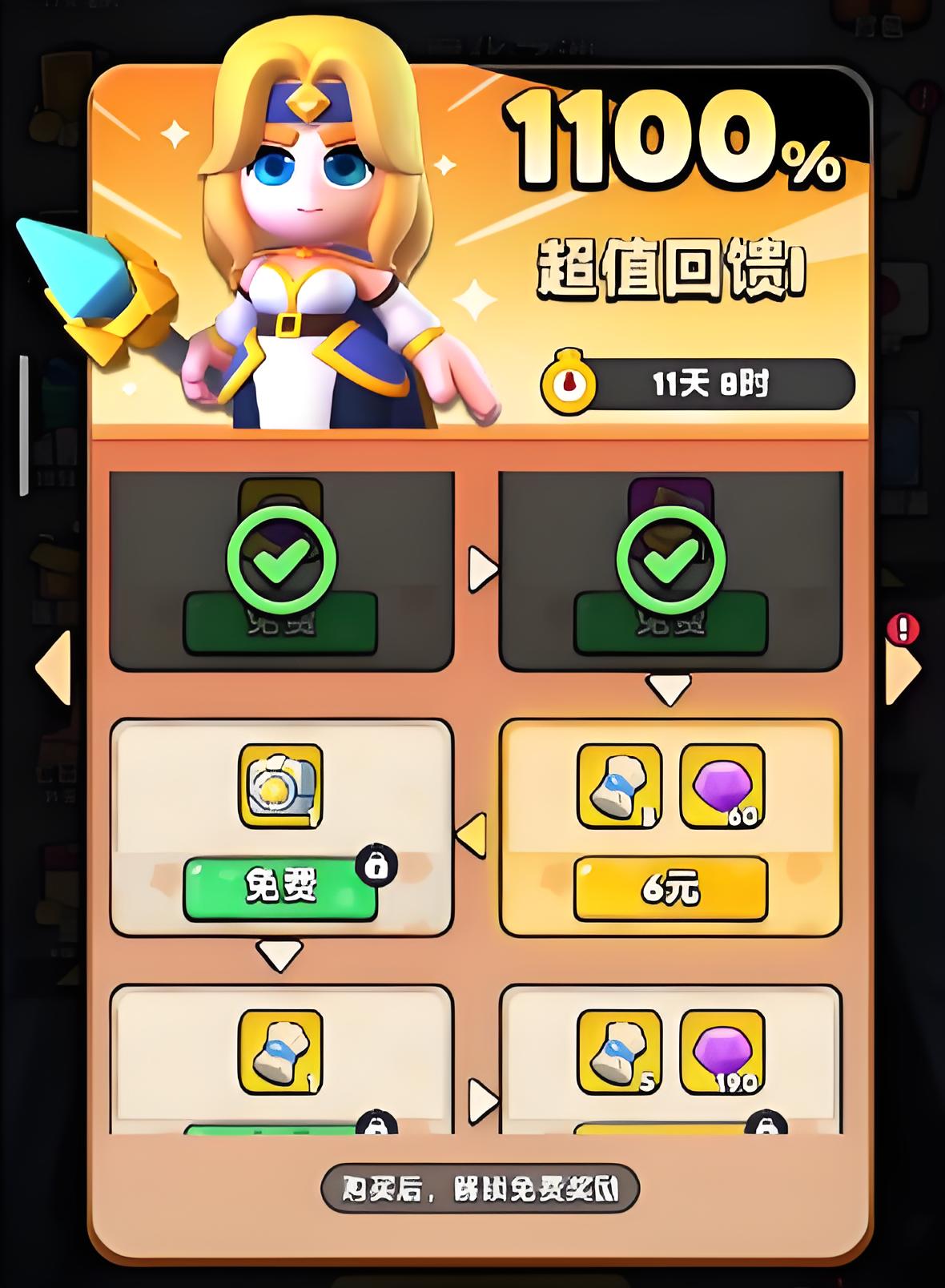
Task: Inspect the camera chest reward icon
Action: pyautogui.click(x=280, y=785)
